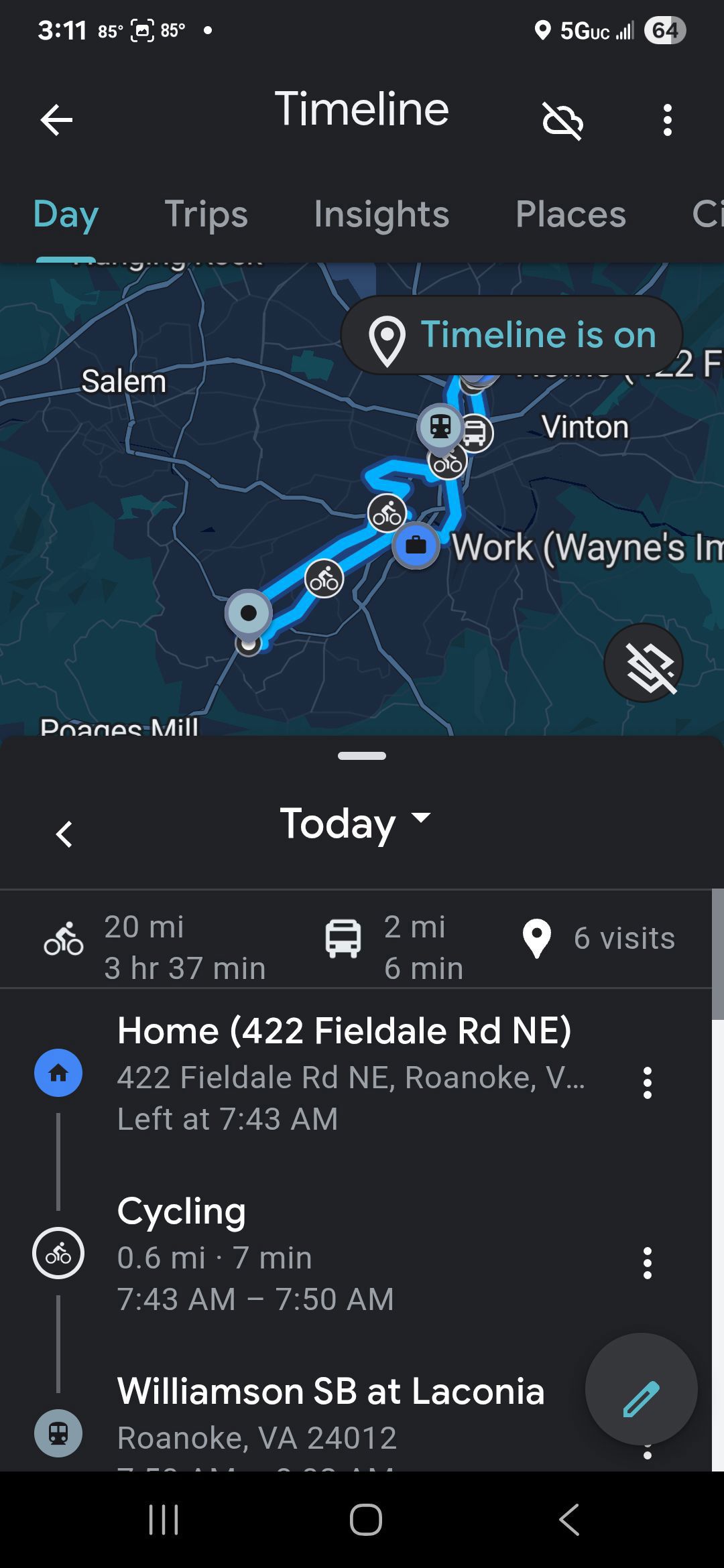
Task: Open the Timeline overflow menu
Action: click(667, 121)
